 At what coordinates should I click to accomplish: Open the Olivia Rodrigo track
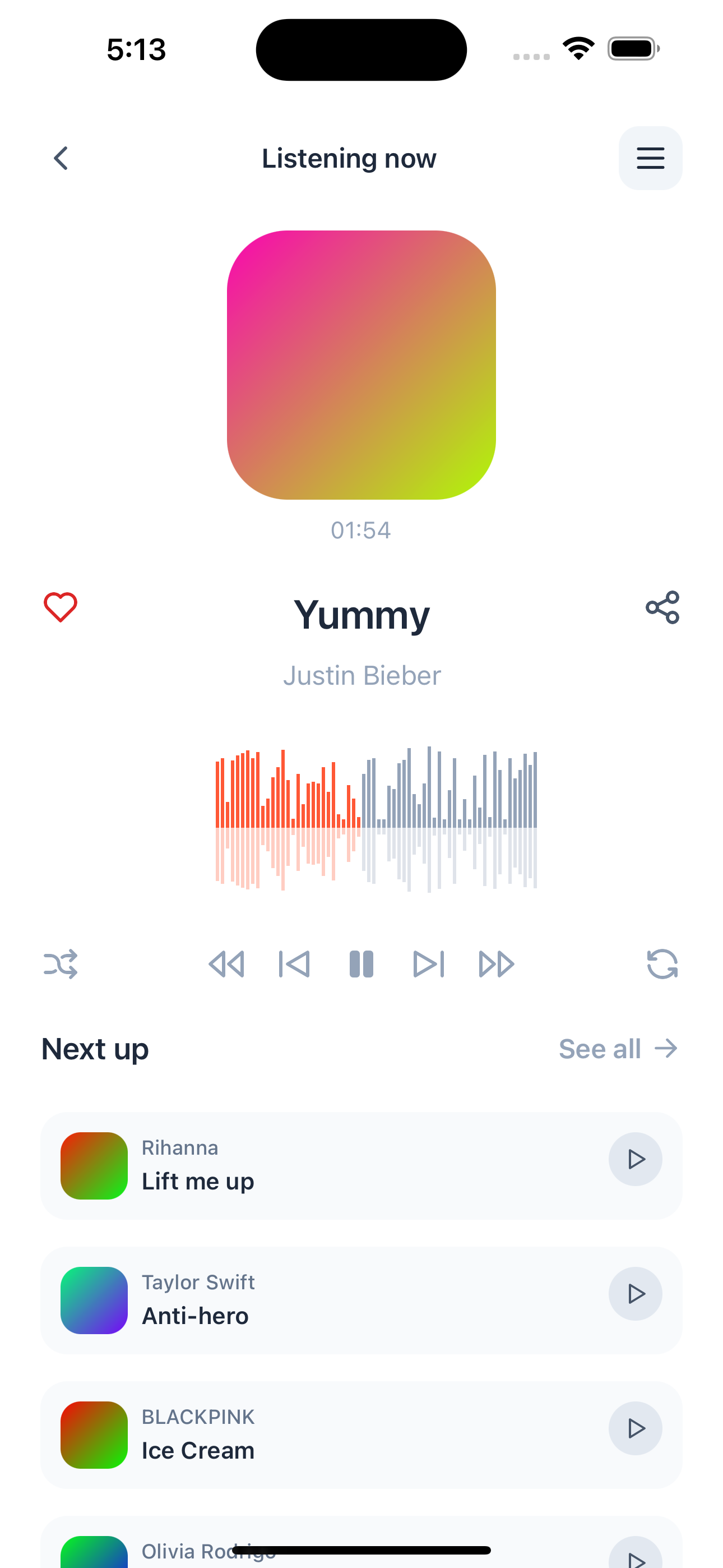point(361,1549)
